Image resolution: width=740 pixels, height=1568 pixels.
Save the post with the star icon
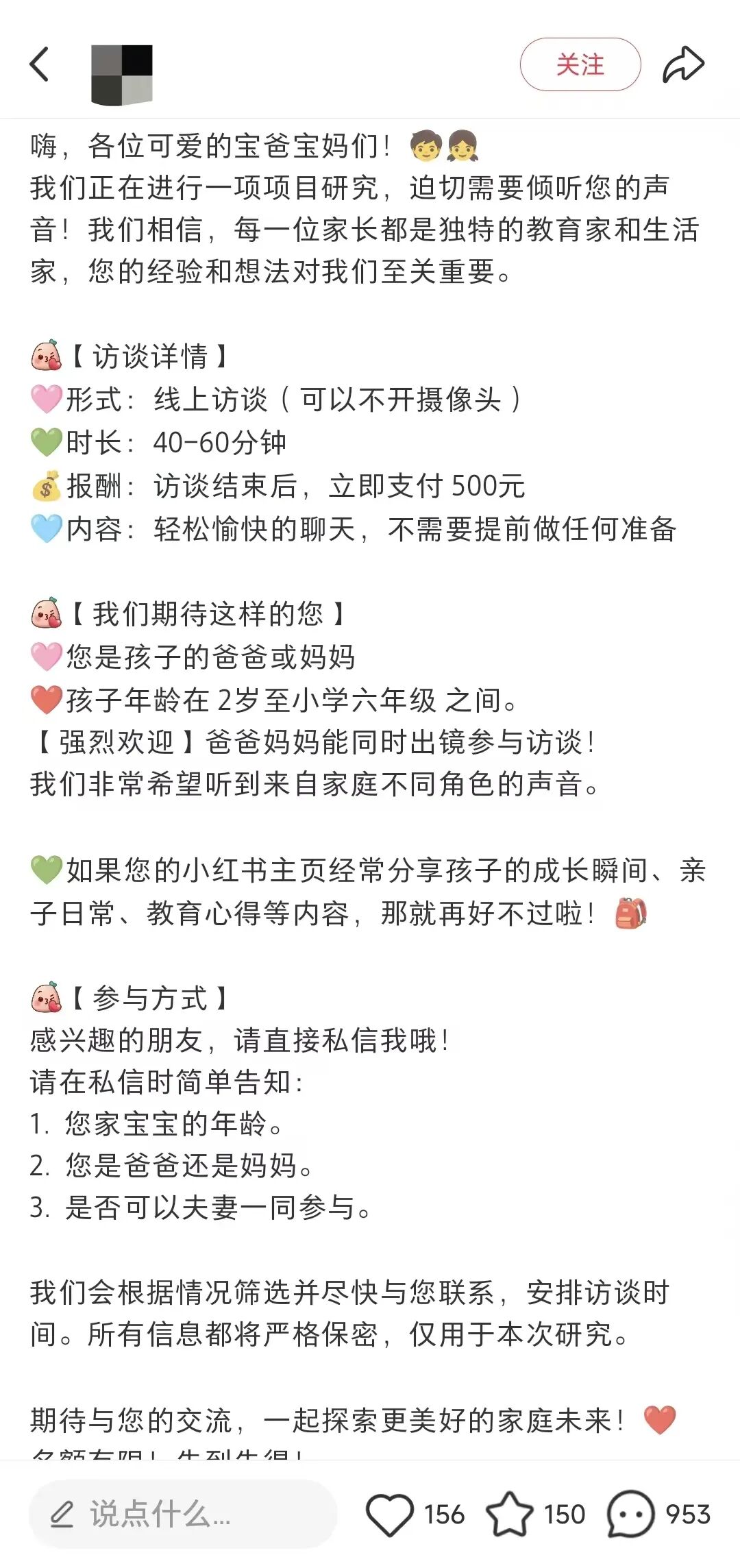(509, 1514)
